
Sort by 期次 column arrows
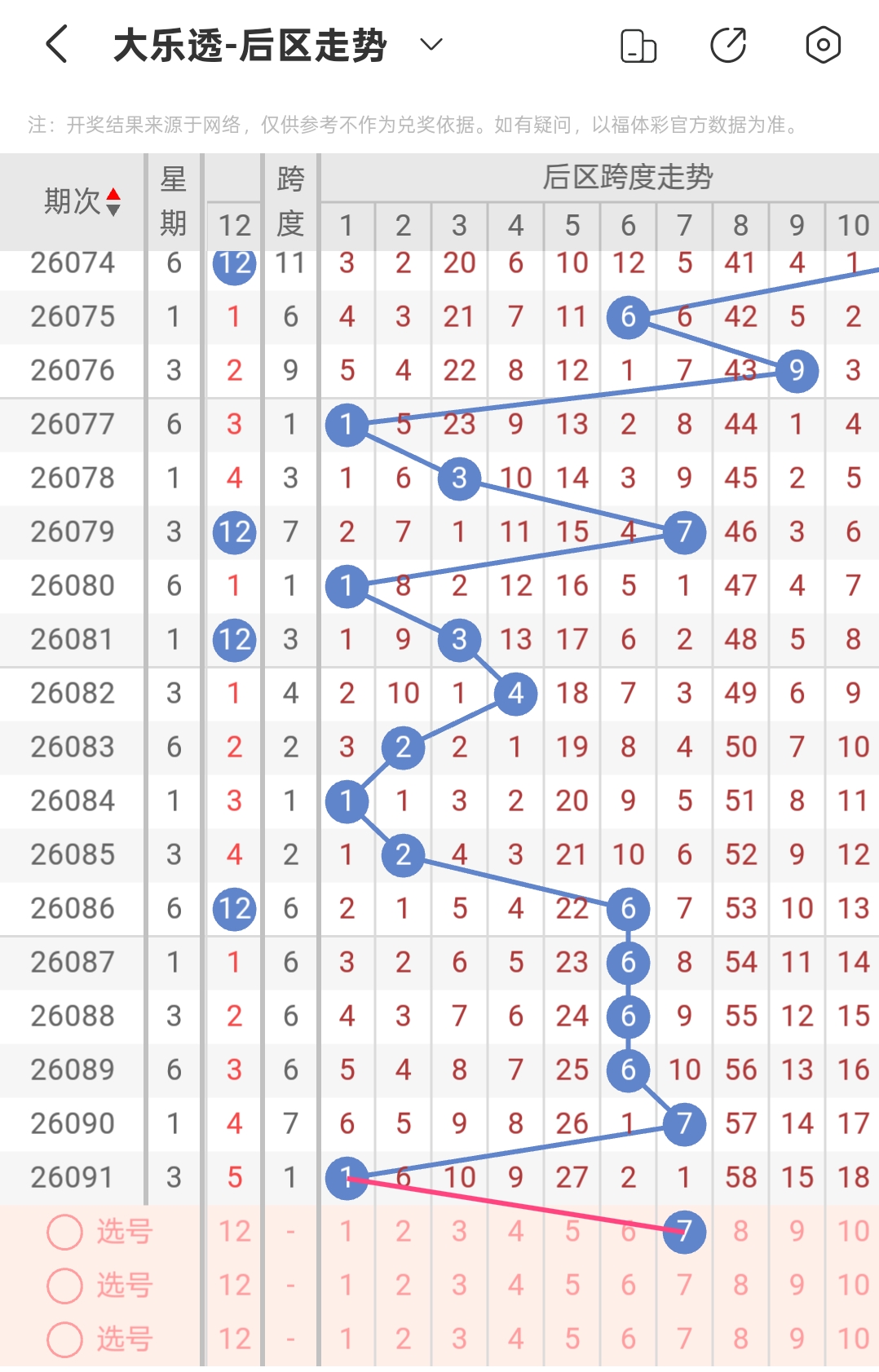coord(113,201)
